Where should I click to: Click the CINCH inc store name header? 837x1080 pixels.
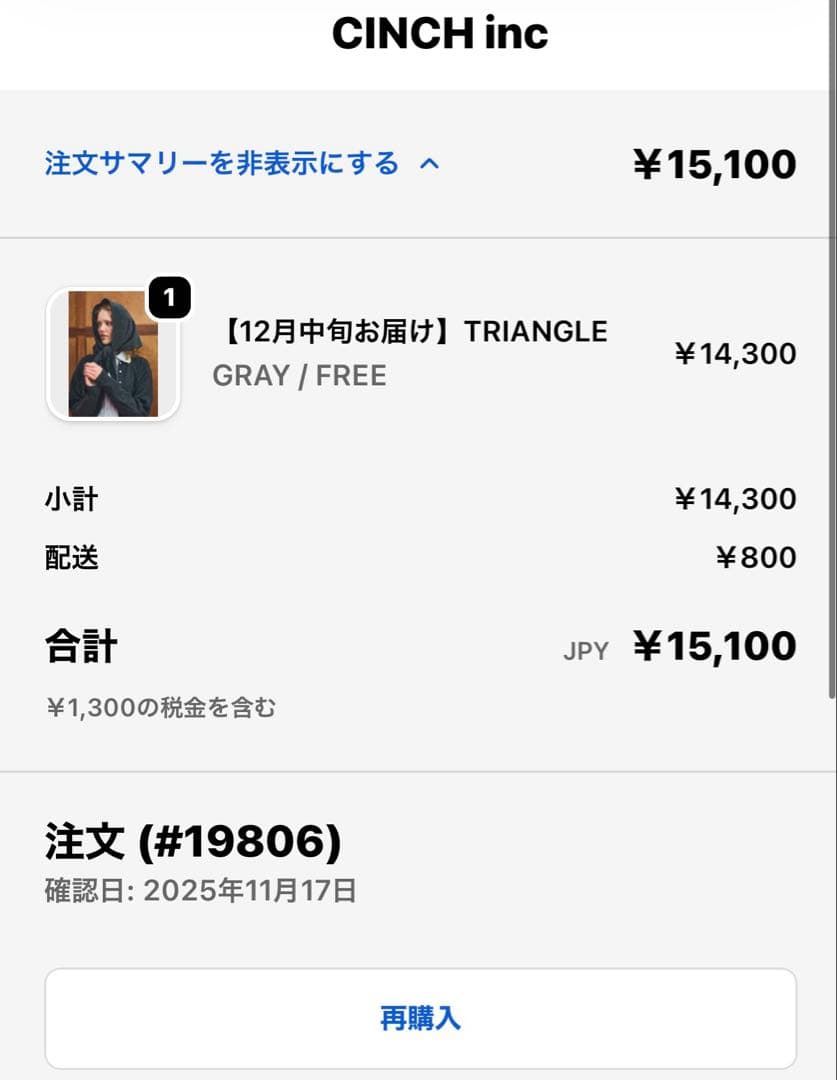pos(441,33)
